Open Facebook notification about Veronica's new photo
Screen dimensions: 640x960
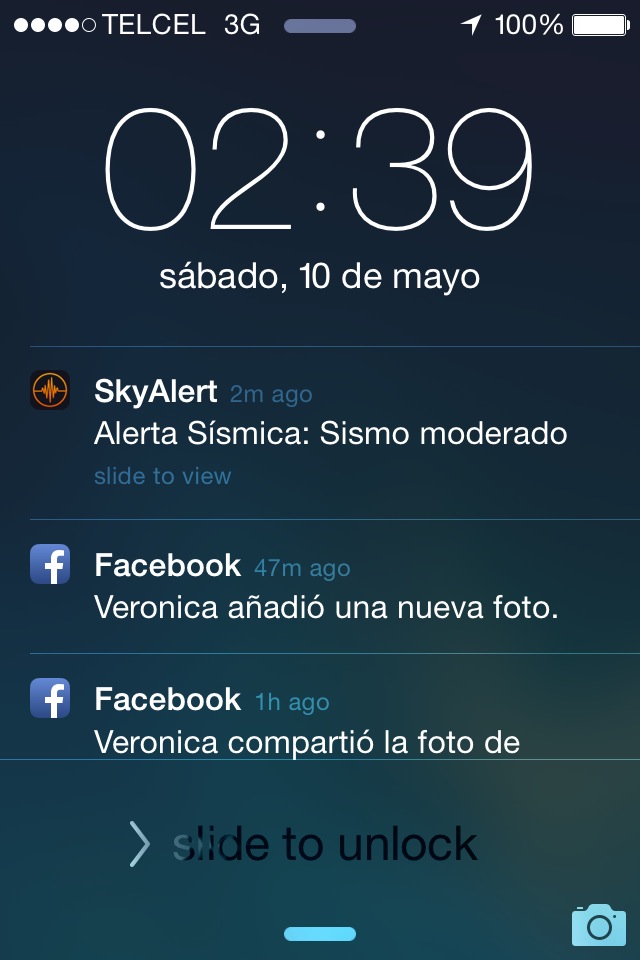(x=325, y=587)
